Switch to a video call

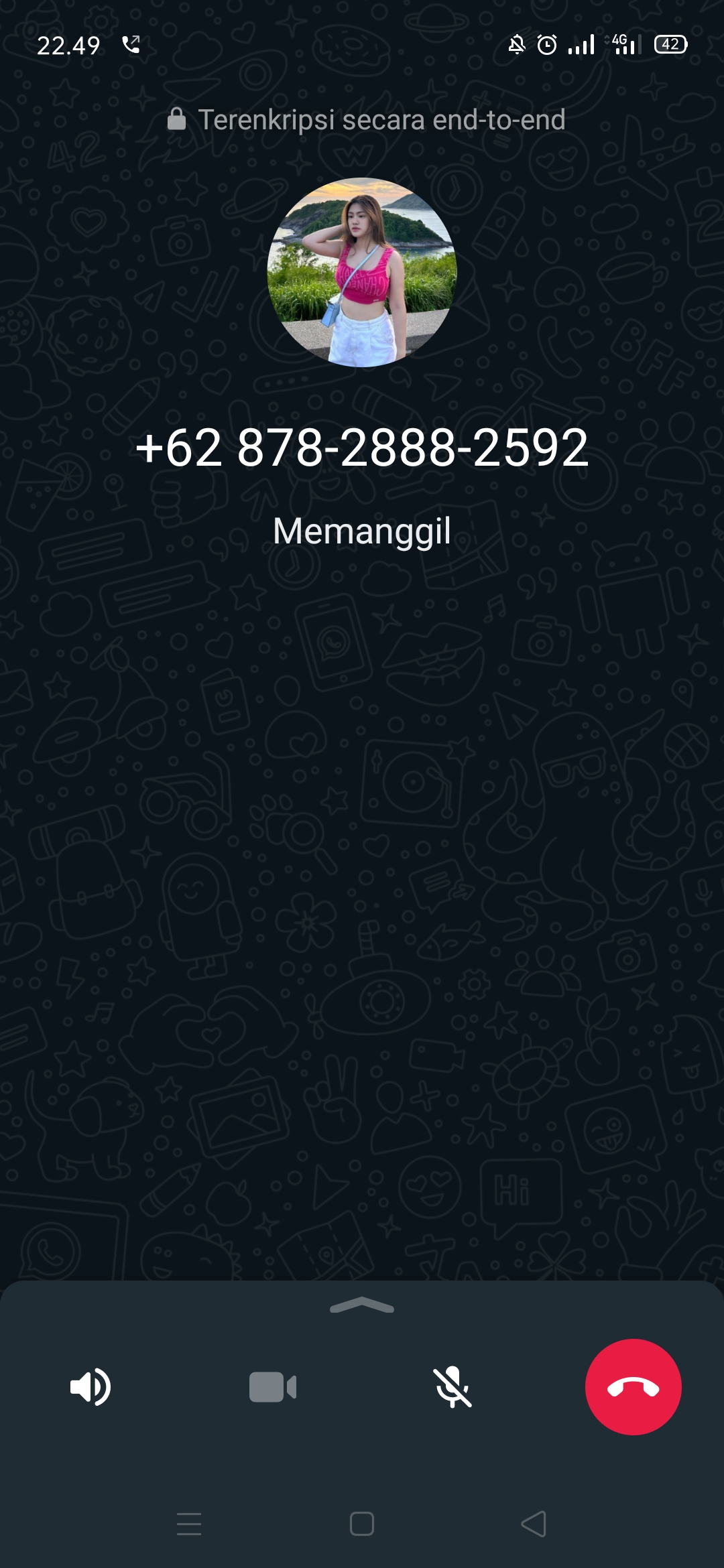tap(272, 1387)
